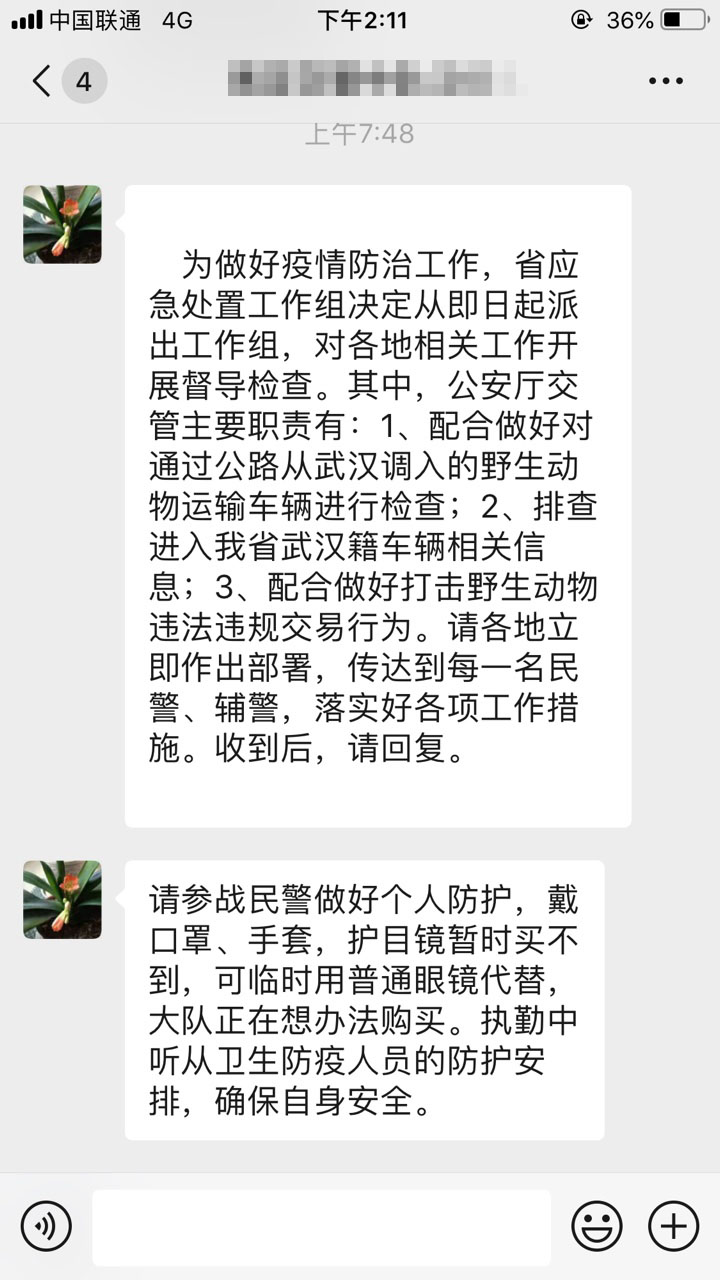Open the plus attachment menu
Viewport: 720px width, 1280px height.
673,1226
